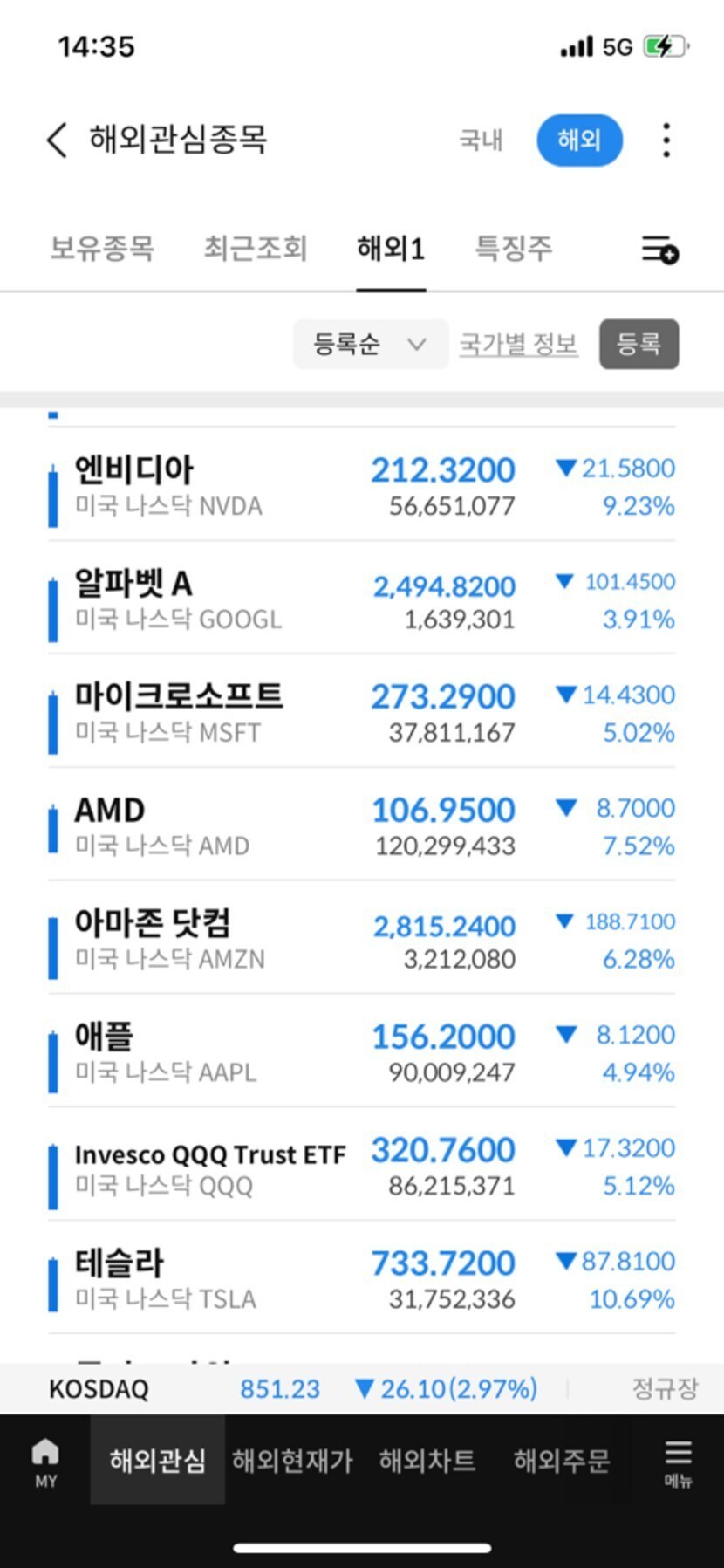Open the 국가별 정보 link
The width and height of the screenshot is (724, 1568).
pos(519,344)
